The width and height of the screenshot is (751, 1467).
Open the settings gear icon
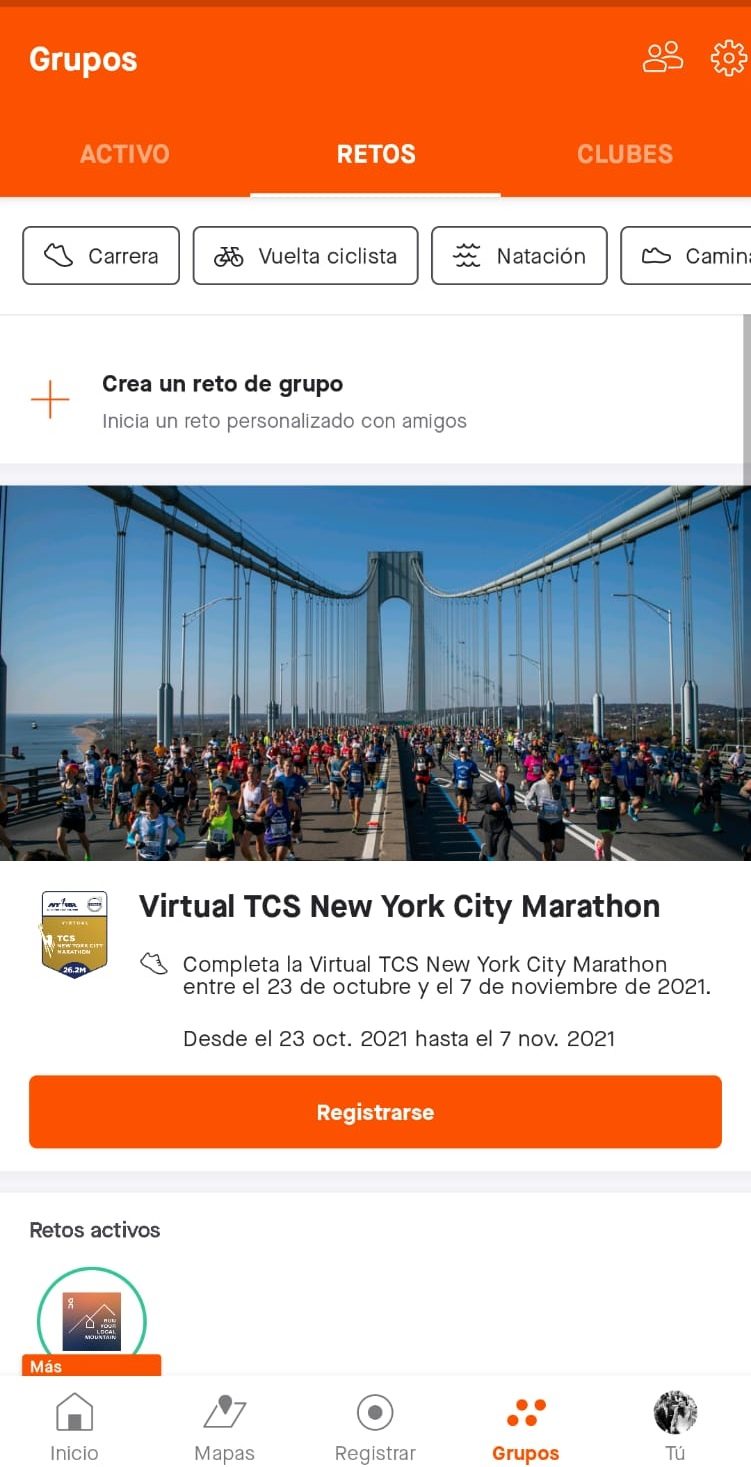728,58
